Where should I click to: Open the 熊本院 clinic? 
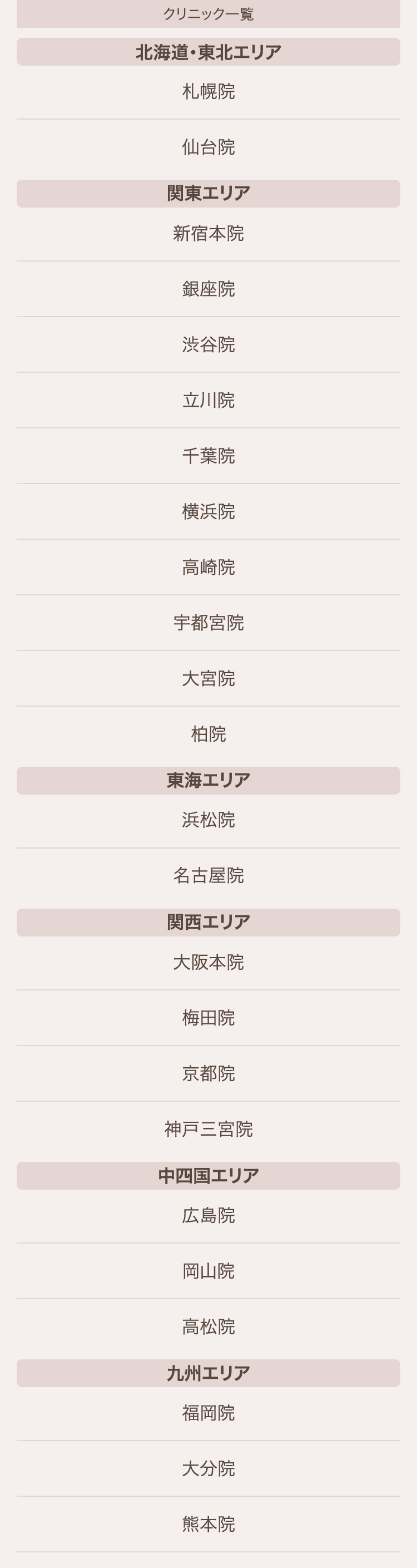208,1523
